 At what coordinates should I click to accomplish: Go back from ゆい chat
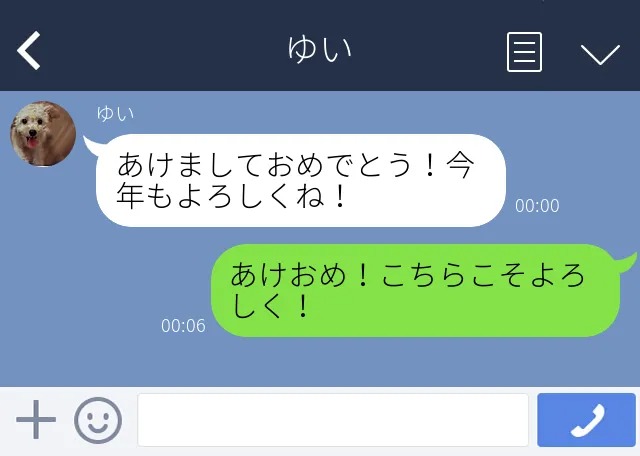[x=29, y=51]
